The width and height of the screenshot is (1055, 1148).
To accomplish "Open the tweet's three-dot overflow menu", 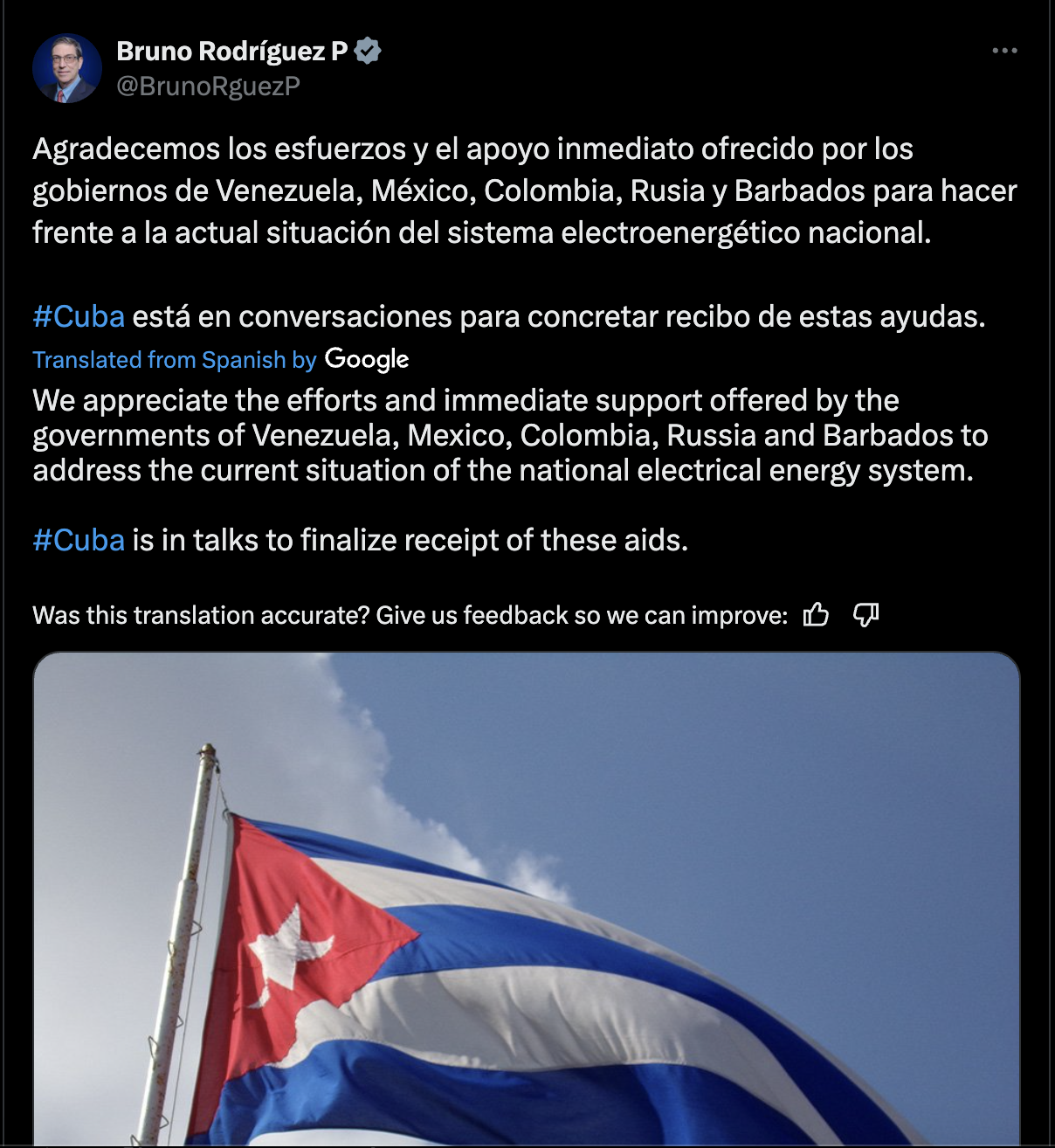I will (x=1004, y=51).
